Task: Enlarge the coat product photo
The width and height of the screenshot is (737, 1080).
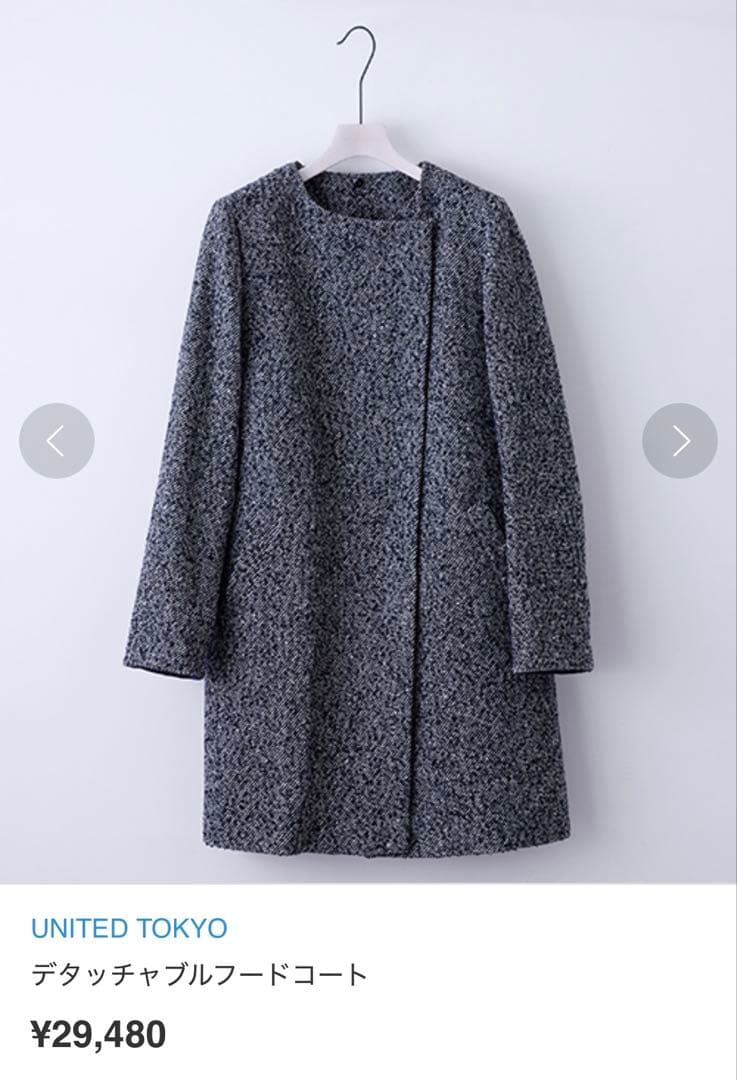Action: [x=368, y=500]
